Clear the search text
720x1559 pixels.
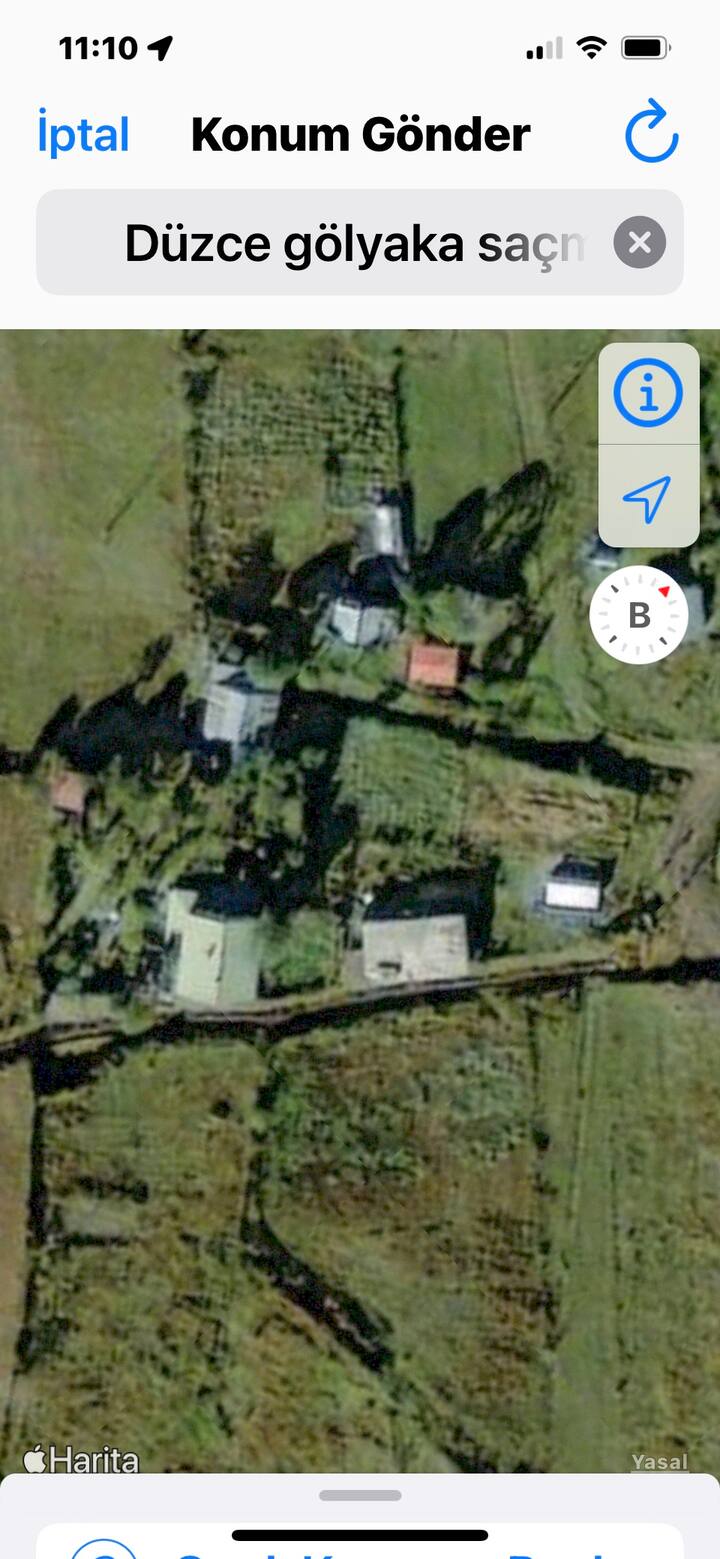pyautogui.click(x=639, y=242)
